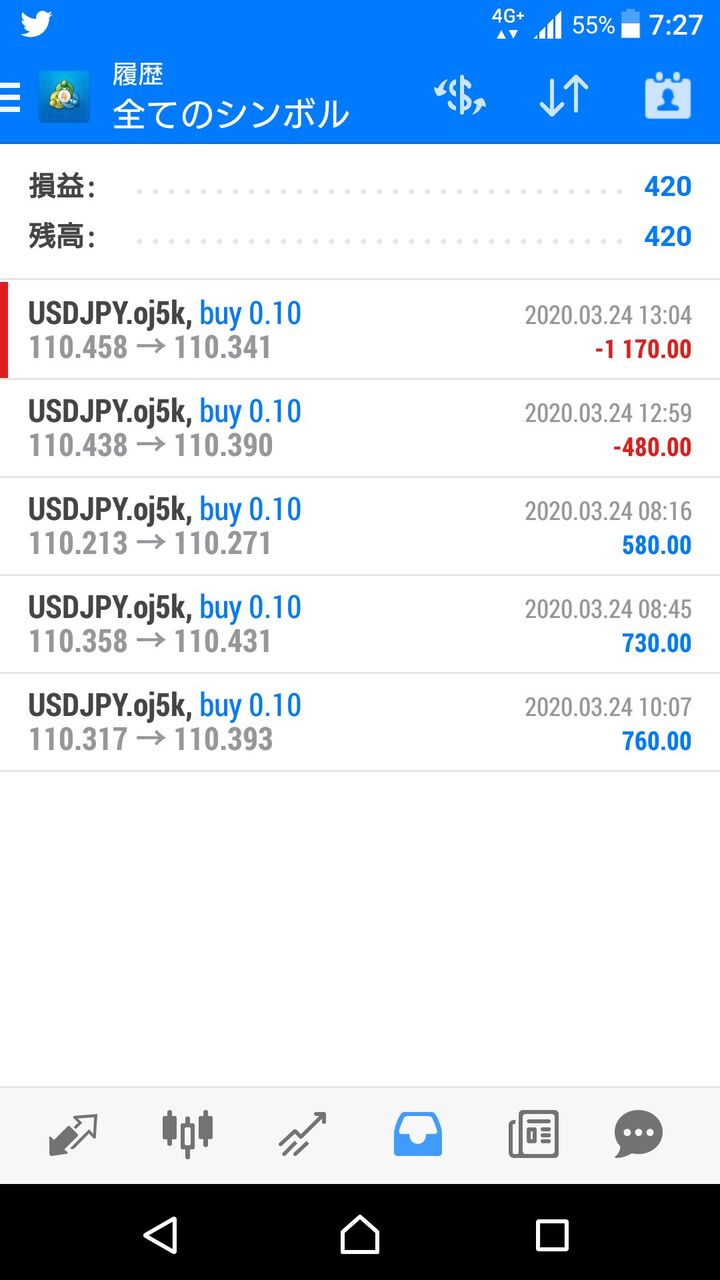Go back with the system back button
The height and width of the screenshot is (1280, 720).
coord(161,1234)
